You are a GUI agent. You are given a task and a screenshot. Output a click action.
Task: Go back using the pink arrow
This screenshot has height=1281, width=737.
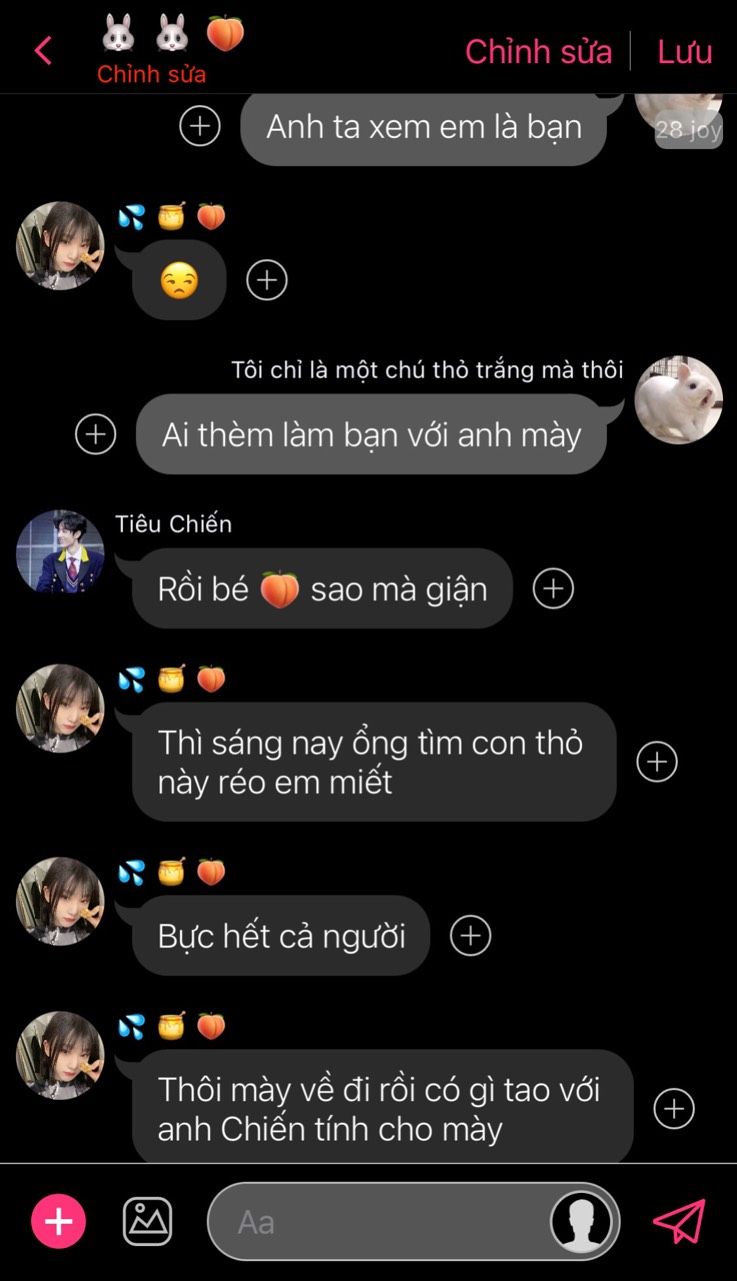tap(42, 50)
